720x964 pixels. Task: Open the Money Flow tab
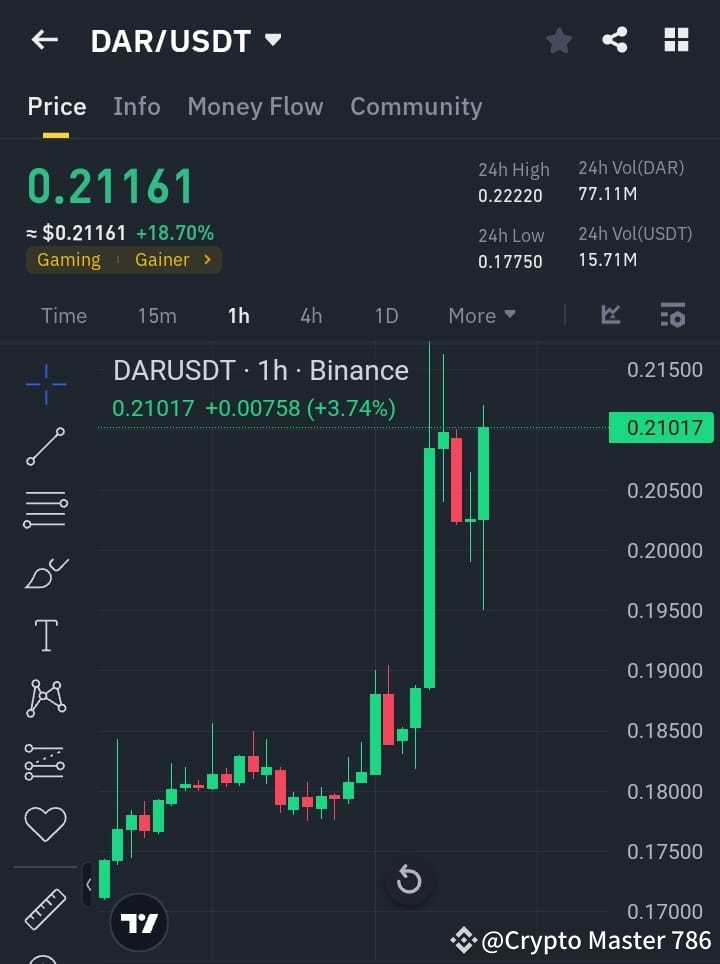point(255,106)
